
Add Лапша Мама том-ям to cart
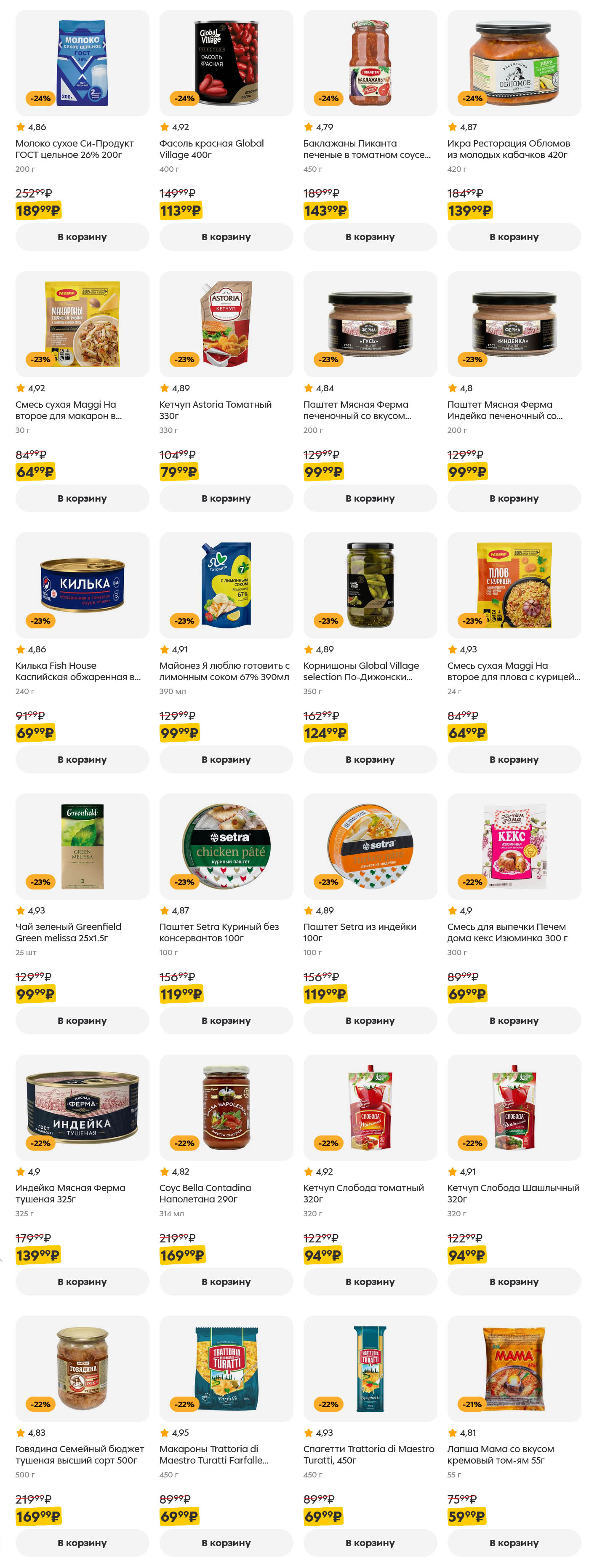point(514,1542)
